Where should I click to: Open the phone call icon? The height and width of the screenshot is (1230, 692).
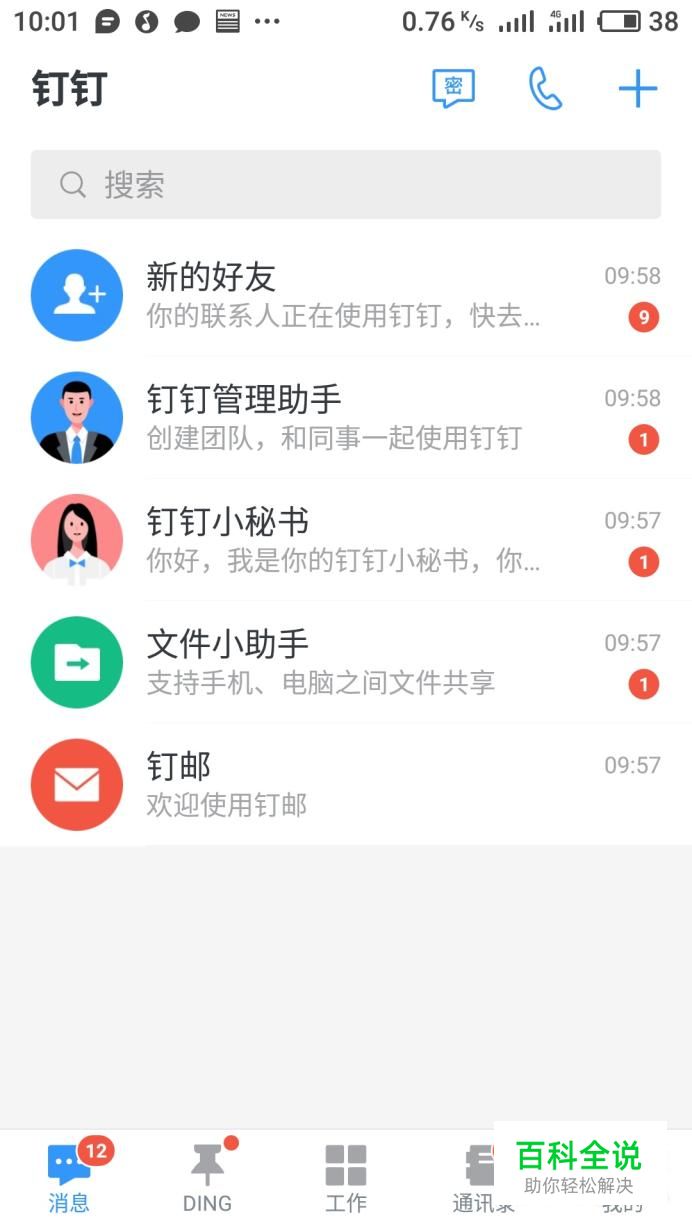[545, 89]
